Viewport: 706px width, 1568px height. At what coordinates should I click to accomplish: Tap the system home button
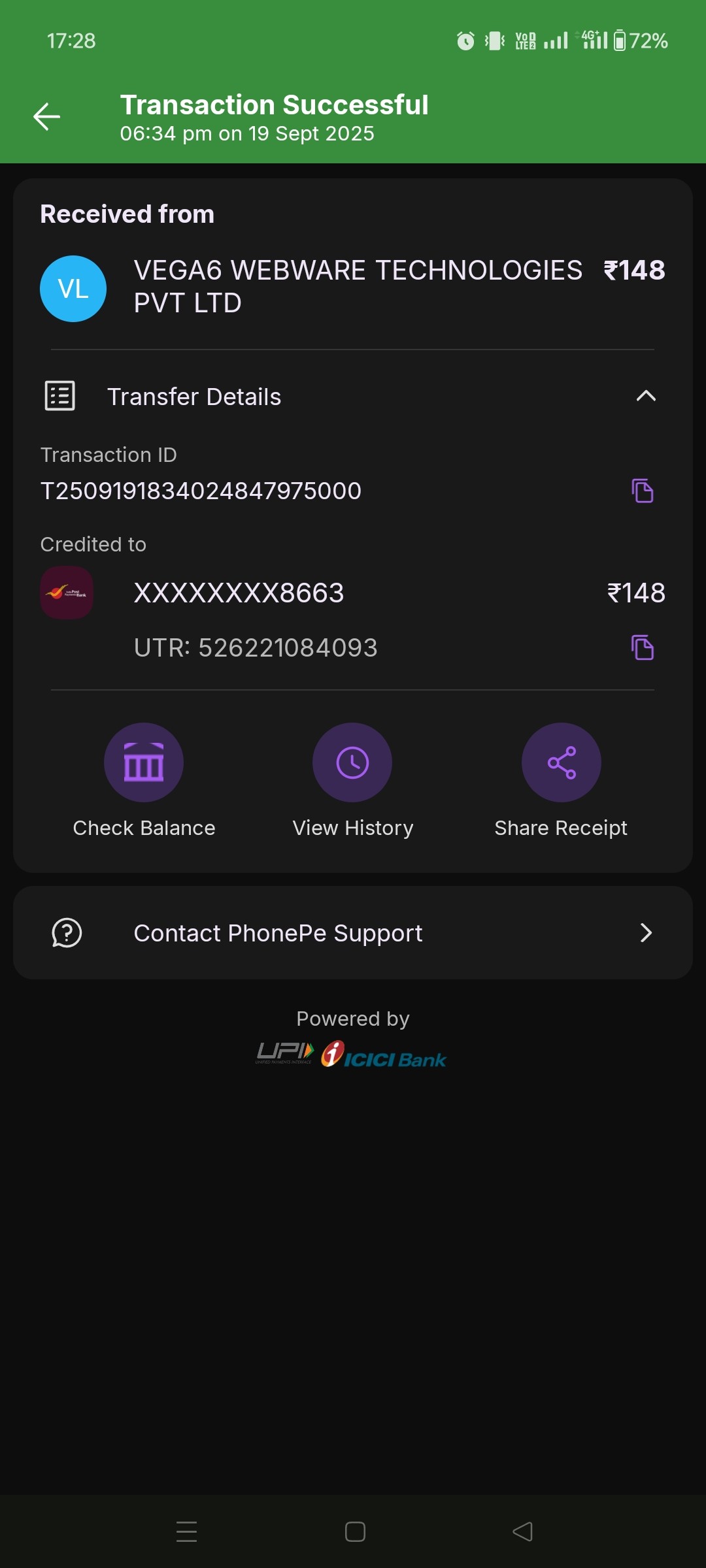click(355, 1531)
